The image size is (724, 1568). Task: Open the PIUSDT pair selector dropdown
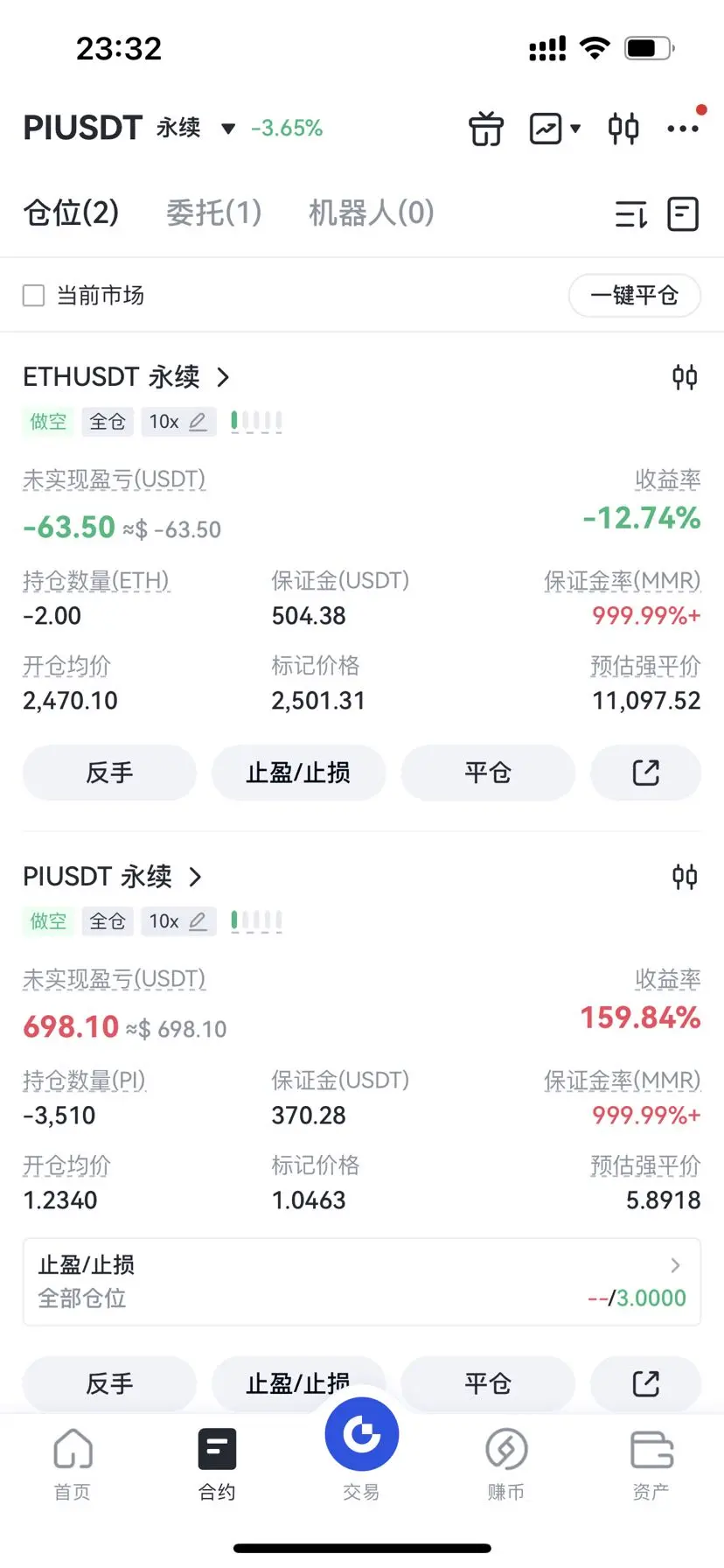pyautogui.click(x=228, y=129)
